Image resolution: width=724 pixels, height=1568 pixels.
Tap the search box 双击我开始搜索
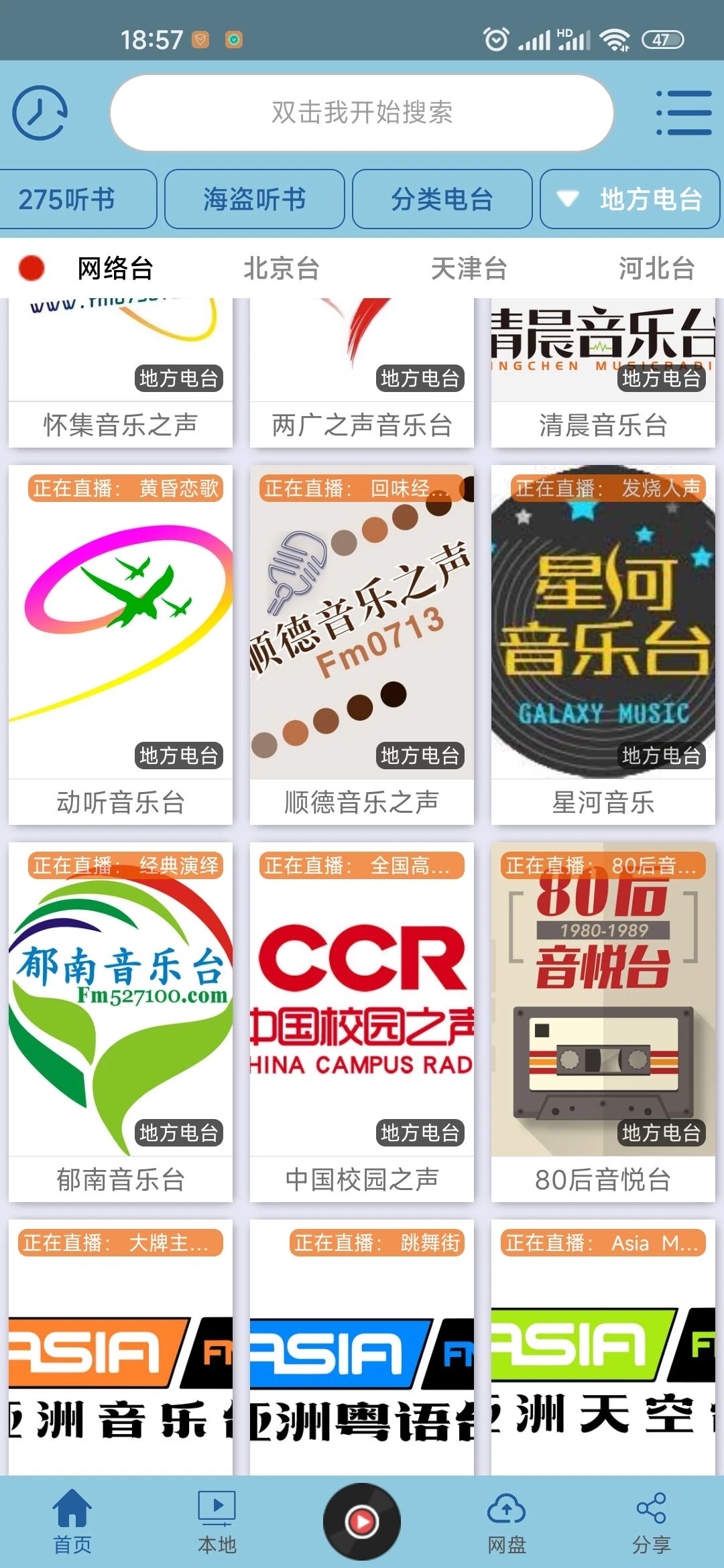(362, 113)
